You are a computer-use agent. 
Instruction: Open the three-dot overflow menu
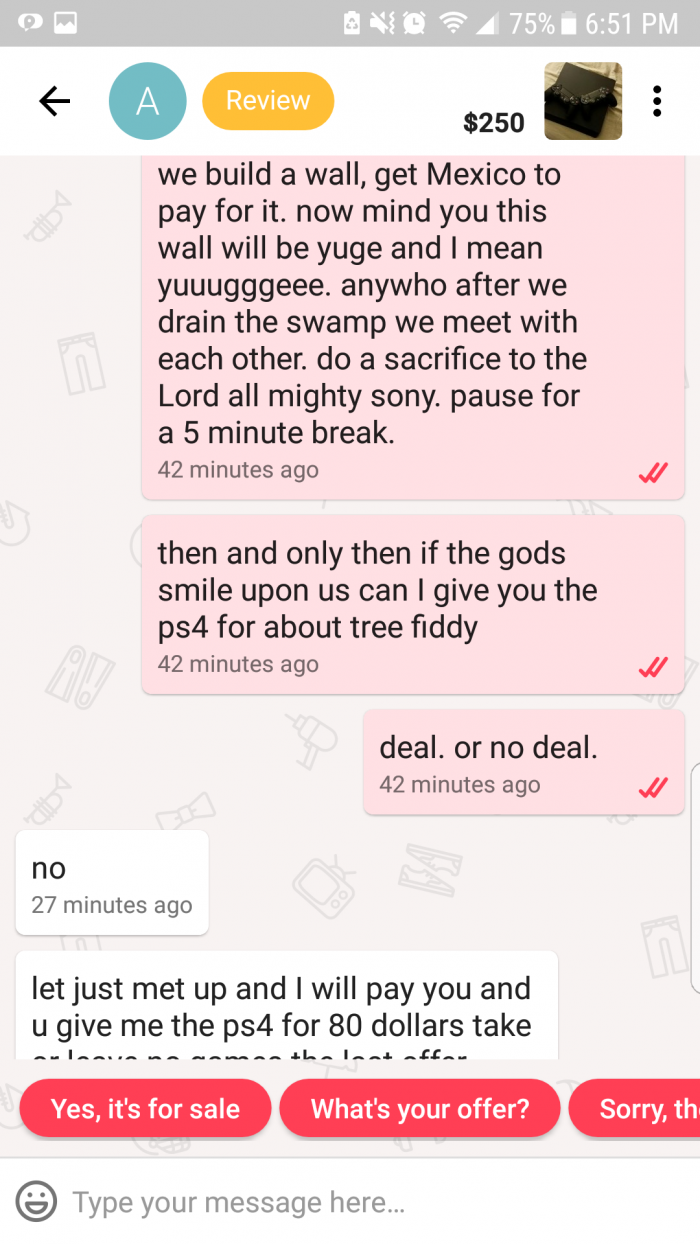(657, 101)
